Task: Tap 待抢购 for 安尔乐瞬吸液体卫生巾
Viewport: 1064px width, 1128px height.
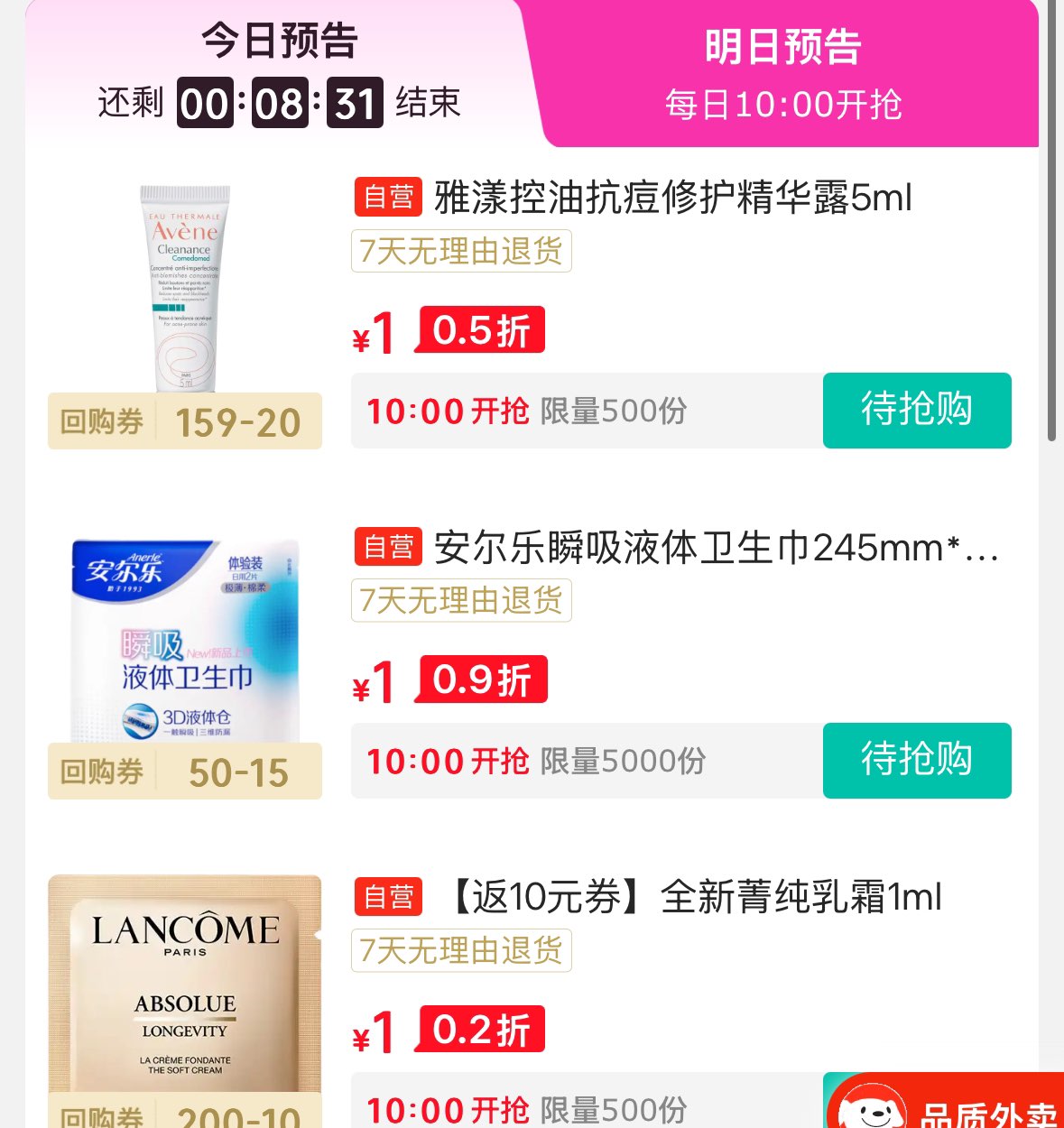Action: (x=916, y=760)
